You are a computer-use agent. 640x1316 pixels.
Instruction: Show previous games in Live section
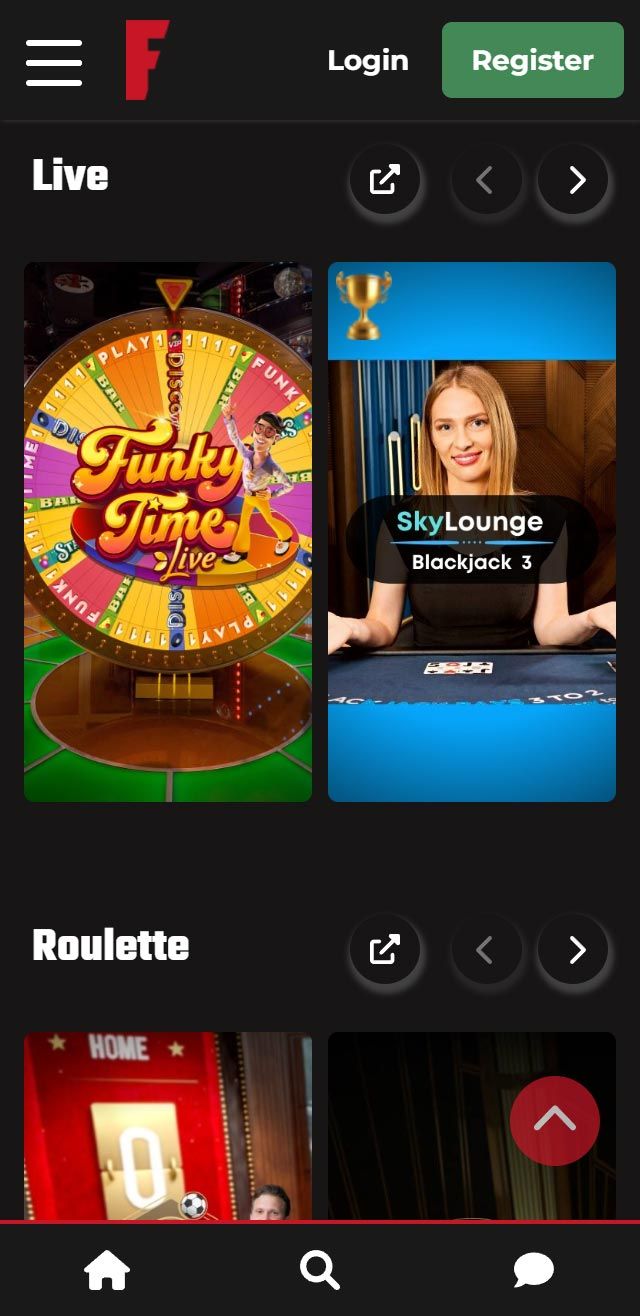pyautogui.click(x=486, y=180)
